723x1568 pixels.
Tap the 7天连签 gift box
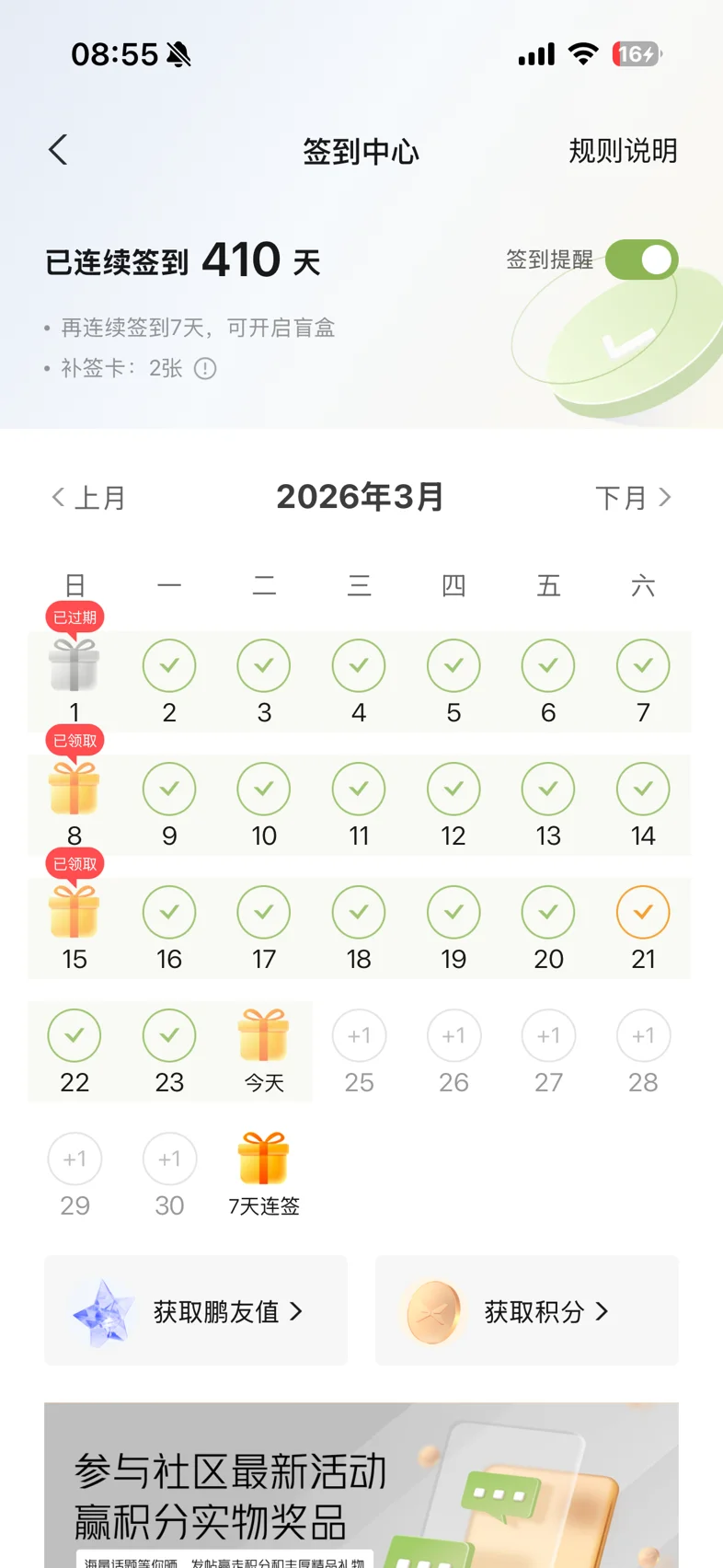tap(264, 1159)
